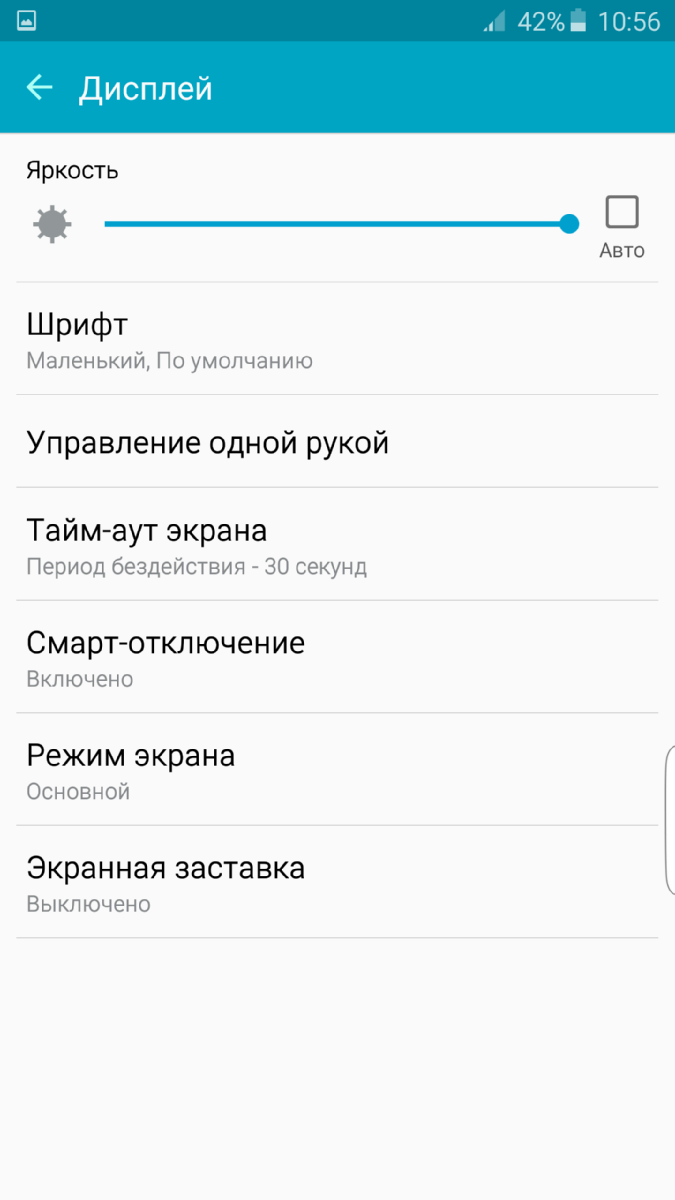Tap the middle of the Яркость slider
Viewport: 675px width, 1200px height.
pos(337,224)
